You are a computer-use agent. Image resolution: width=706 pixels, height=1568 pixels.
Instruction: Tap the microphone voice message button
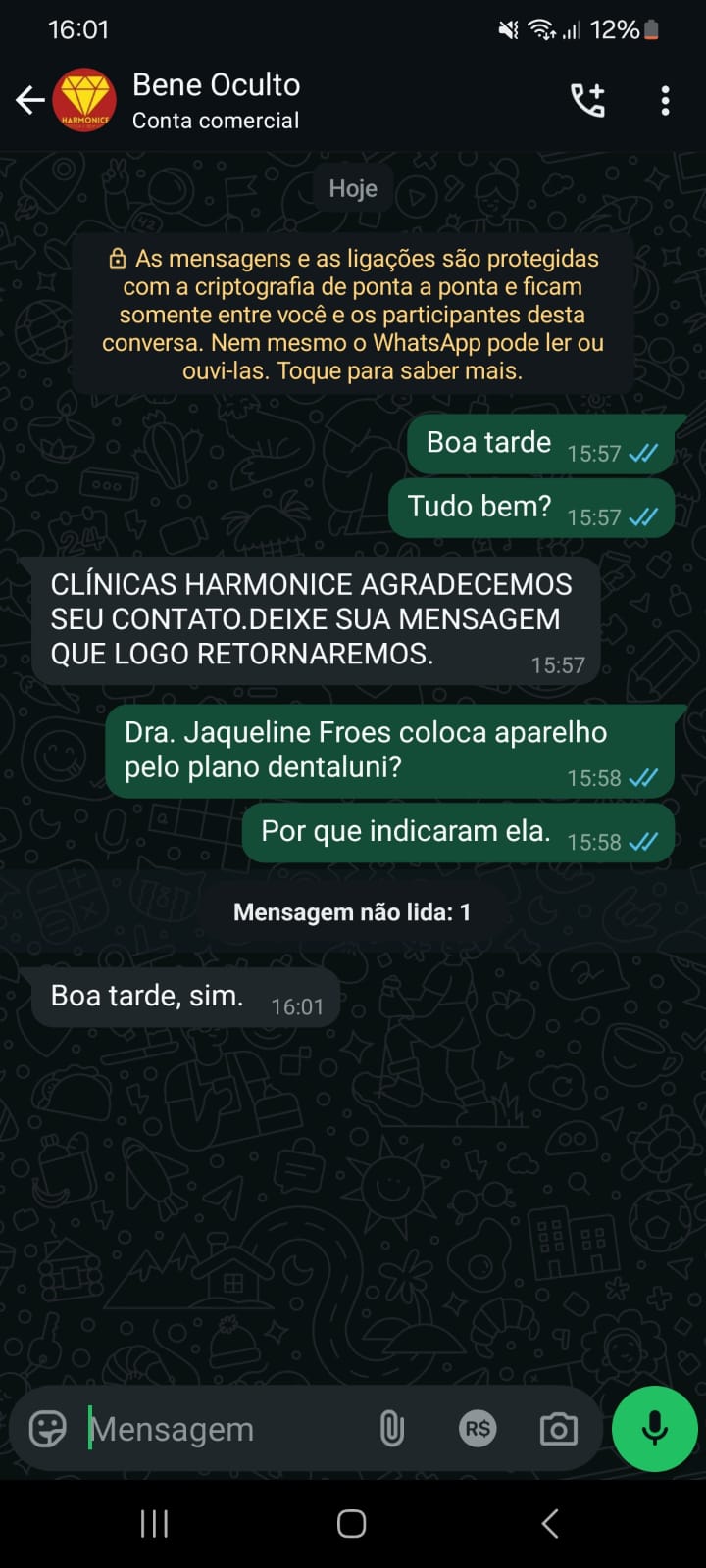pyautogui.click(x=654, y=1429)
